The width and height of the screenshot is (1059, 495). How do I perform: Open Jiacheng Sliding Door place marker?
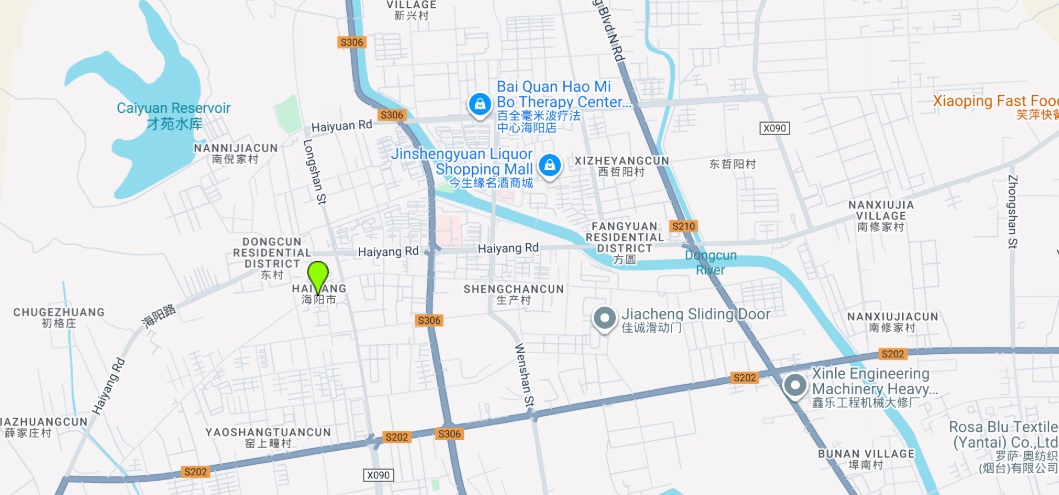pyautogui.click(x=604, y=319)
